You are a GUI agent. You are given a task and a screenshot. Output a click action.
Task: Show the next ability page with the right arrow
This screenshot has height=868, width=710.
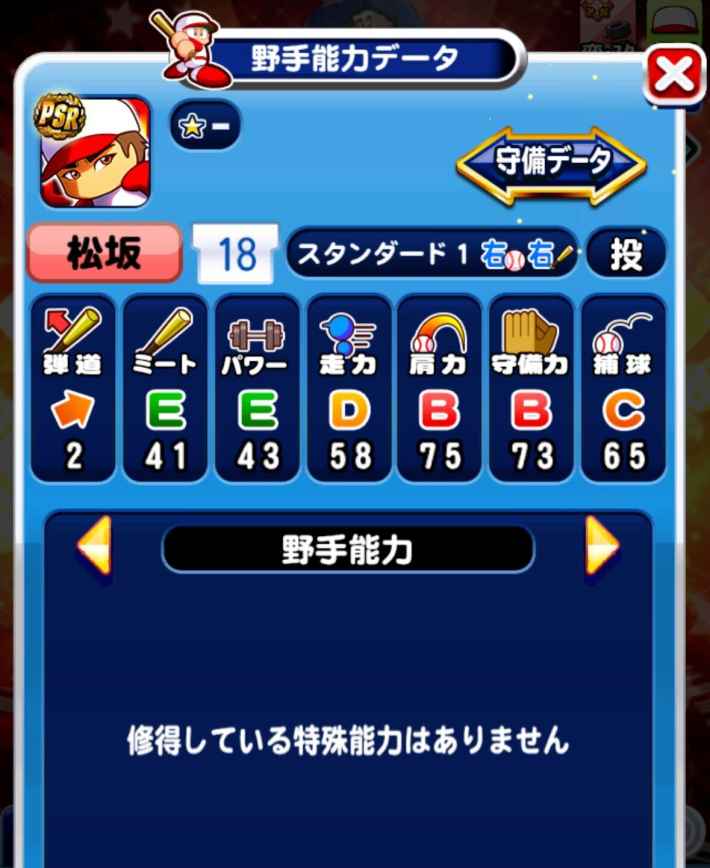(603, 546)
